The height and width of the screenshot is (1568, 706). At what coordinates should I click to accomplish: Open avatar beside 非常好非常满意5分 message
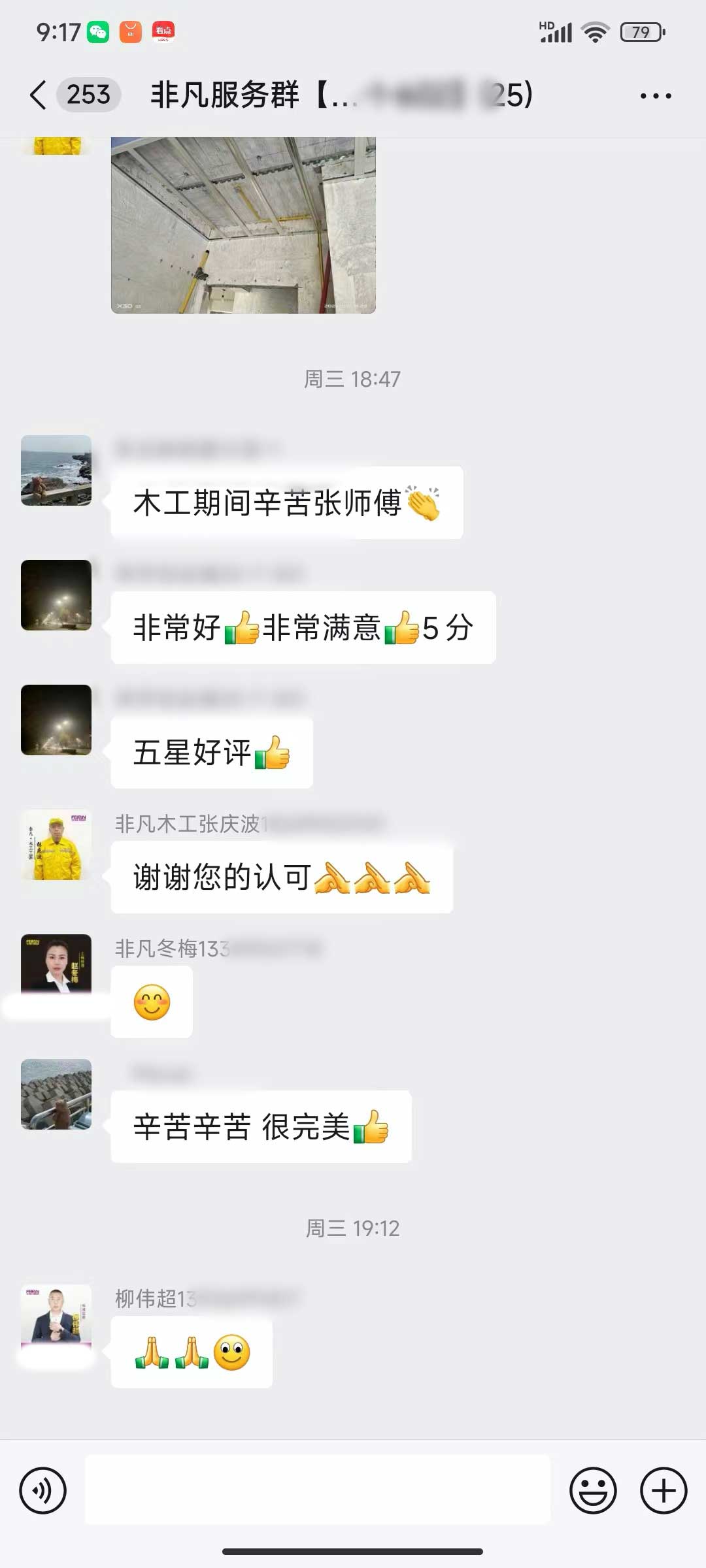[56, 595]
